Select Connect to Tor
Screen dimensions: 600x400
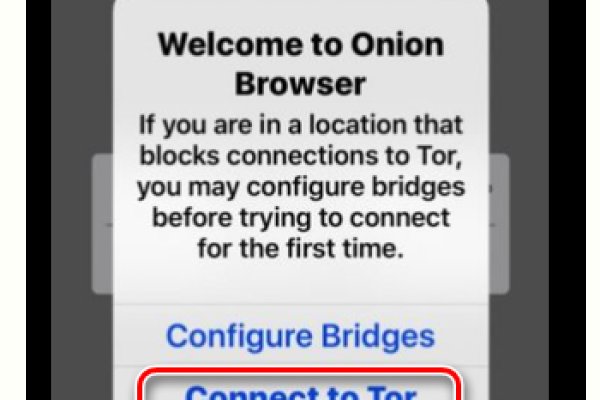pos(300,390)
